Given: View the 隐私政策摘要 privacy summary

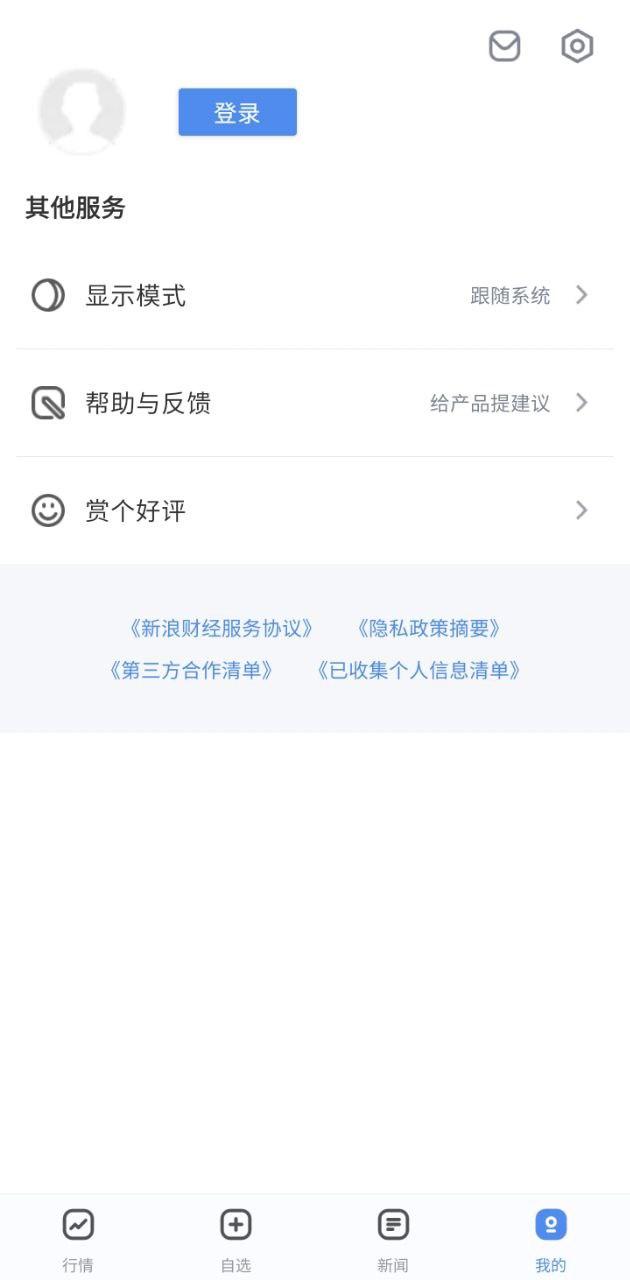Looking at the screenshot, I should (x=428, y=628).
